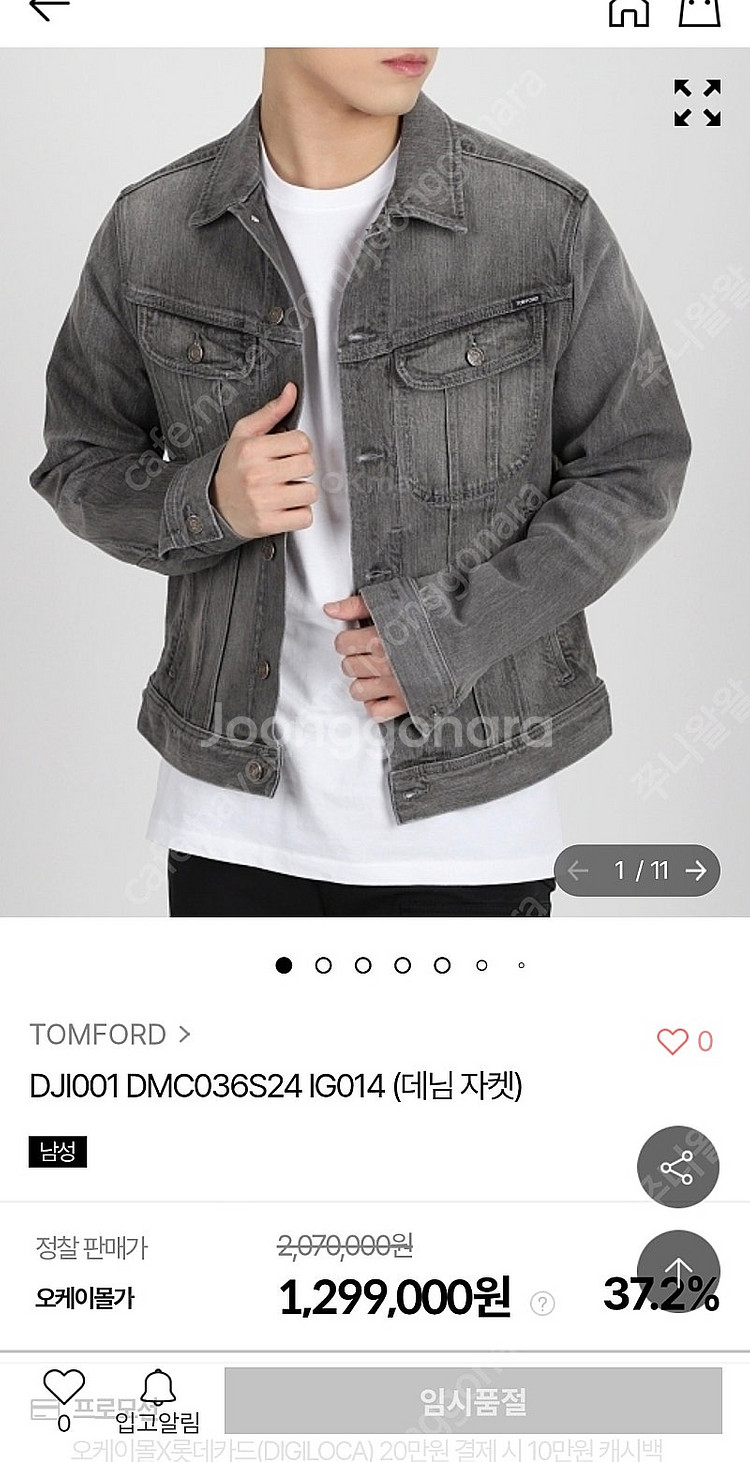Show the previous product image

pyautogui.click(x=578, y=870)
